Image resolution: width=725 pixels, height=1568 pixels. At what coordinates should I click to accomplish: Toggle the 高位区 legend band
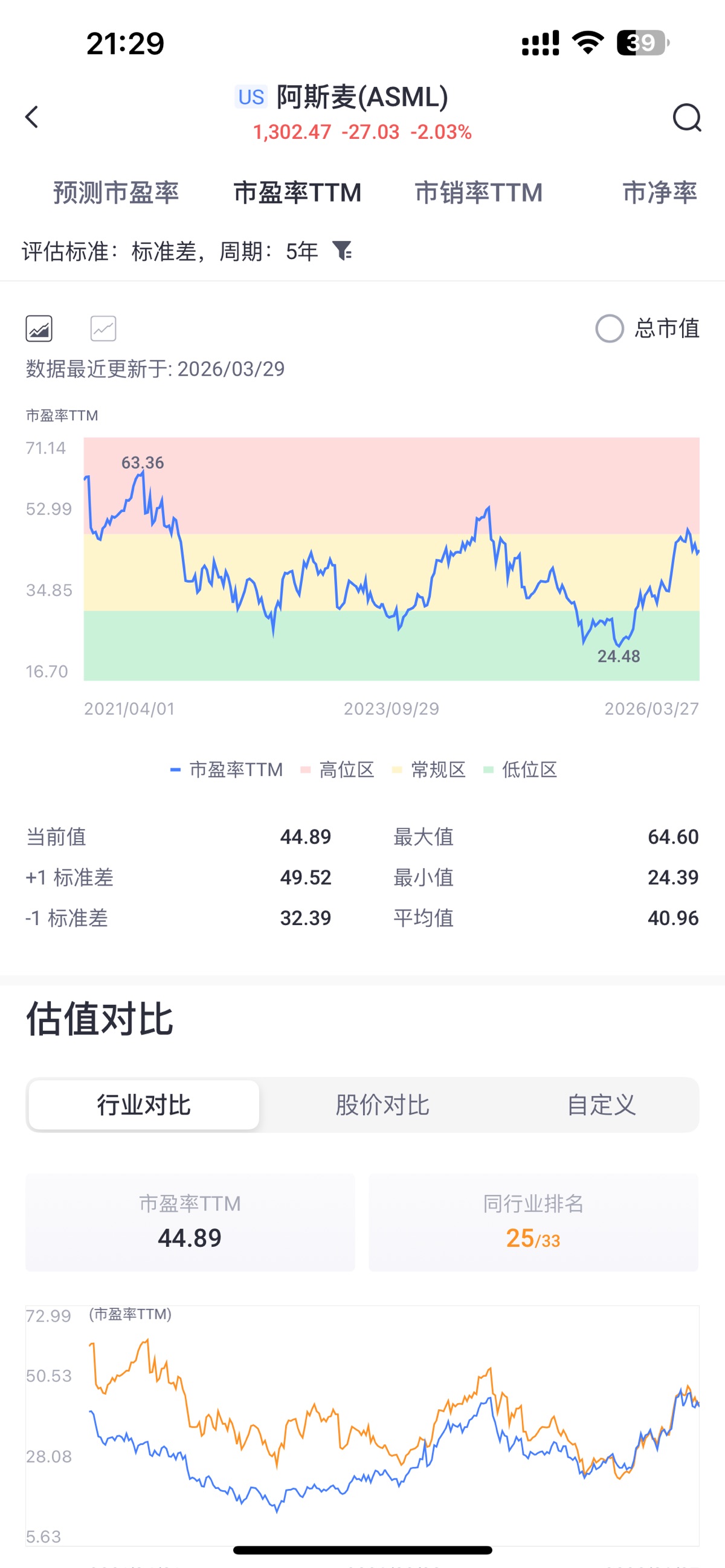[338, 770]
